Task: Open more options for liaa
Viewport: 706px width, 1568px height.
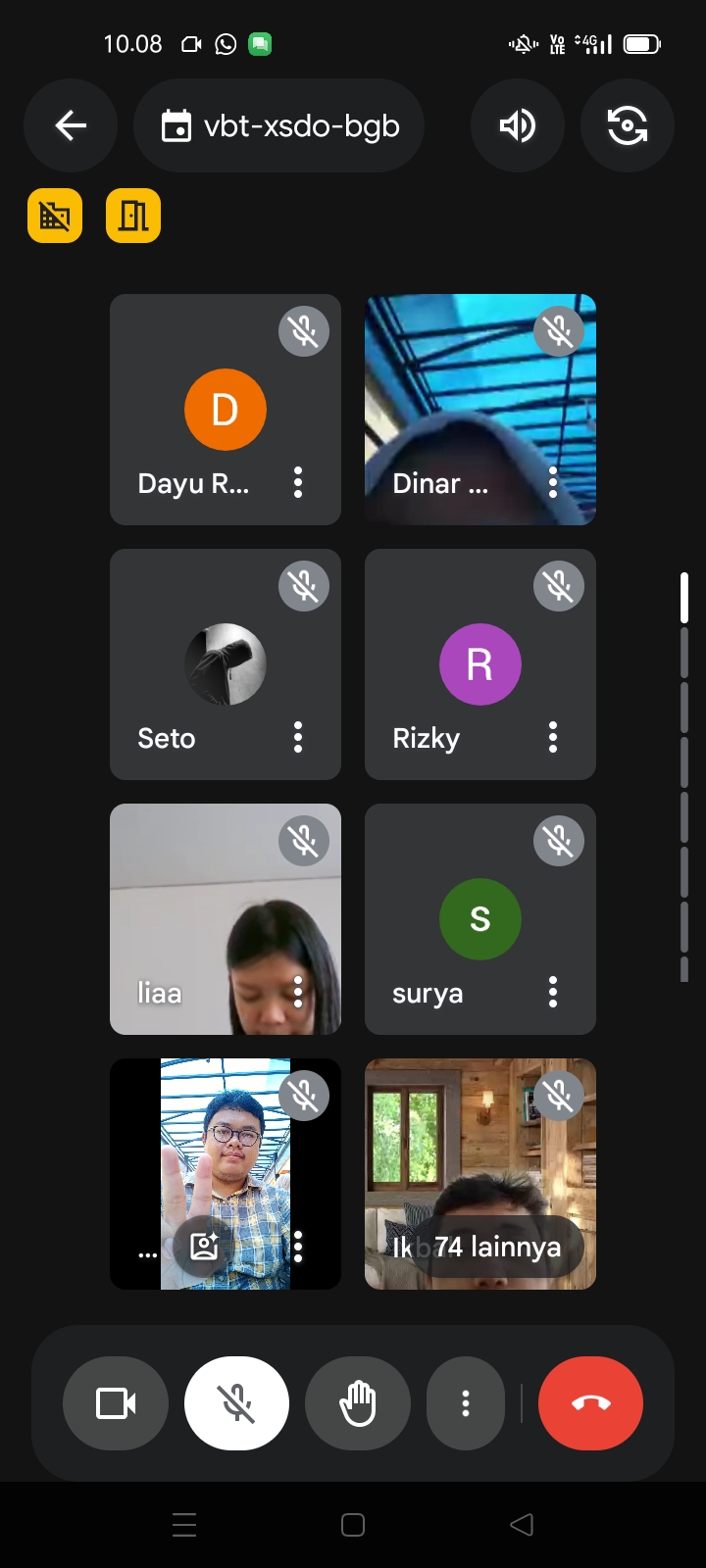Action: (x=298, y=992)
